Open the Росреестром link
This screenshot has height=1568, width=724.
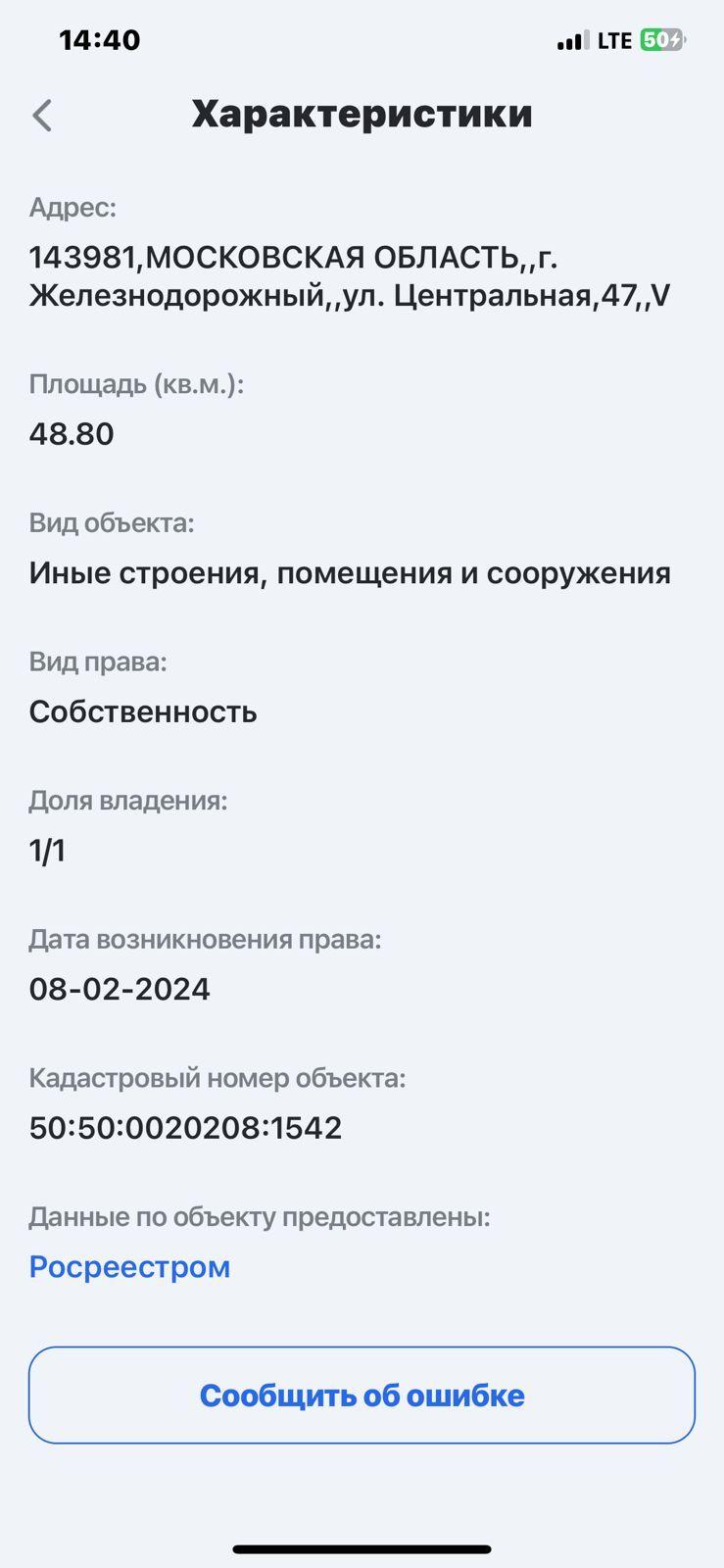pyautogui.click(x=129, y=1266)
